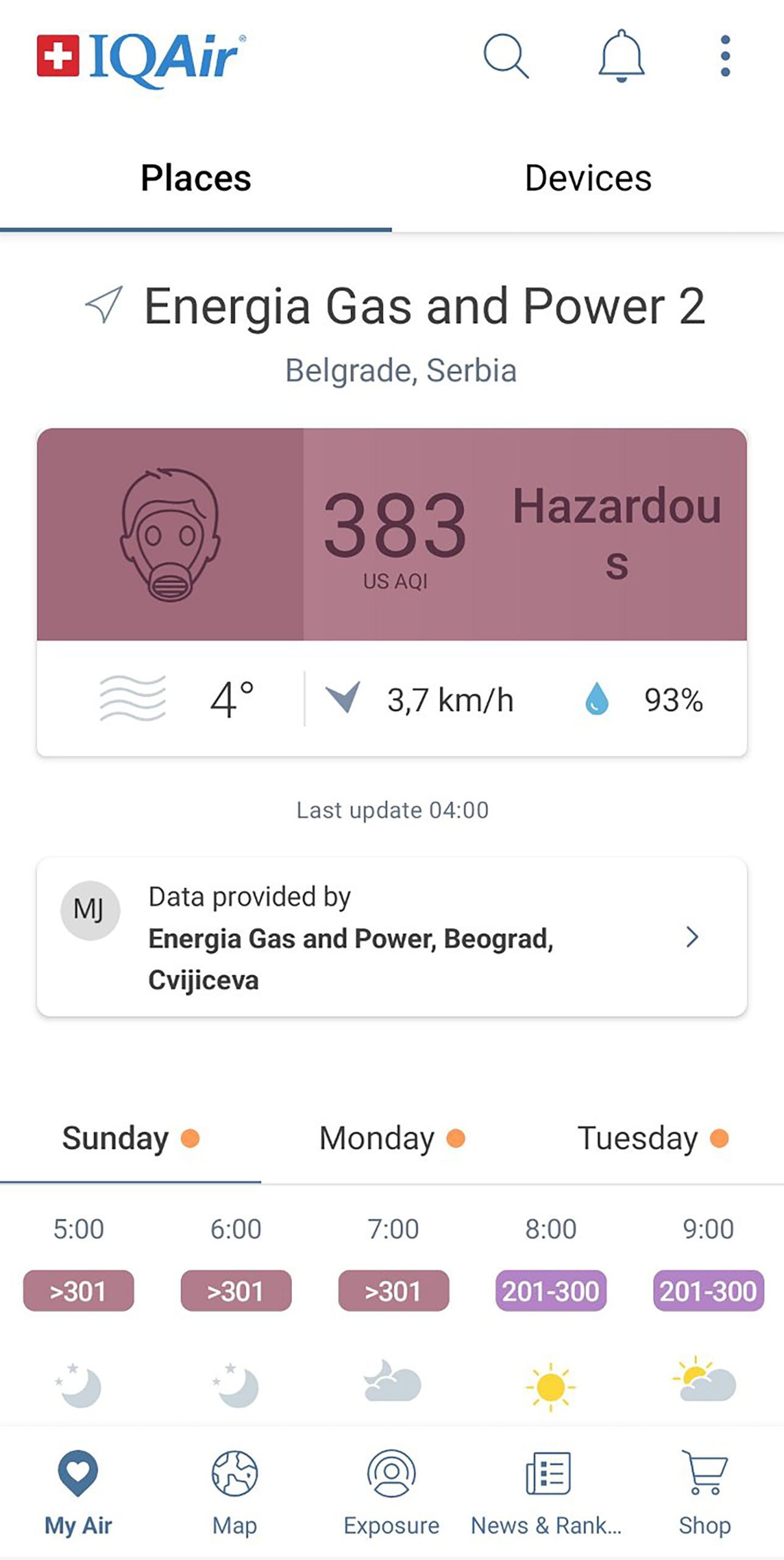This screenshot has width=784, height=1560.
Task: Select the Sunday forecast tab
Action: point(130,1138)
